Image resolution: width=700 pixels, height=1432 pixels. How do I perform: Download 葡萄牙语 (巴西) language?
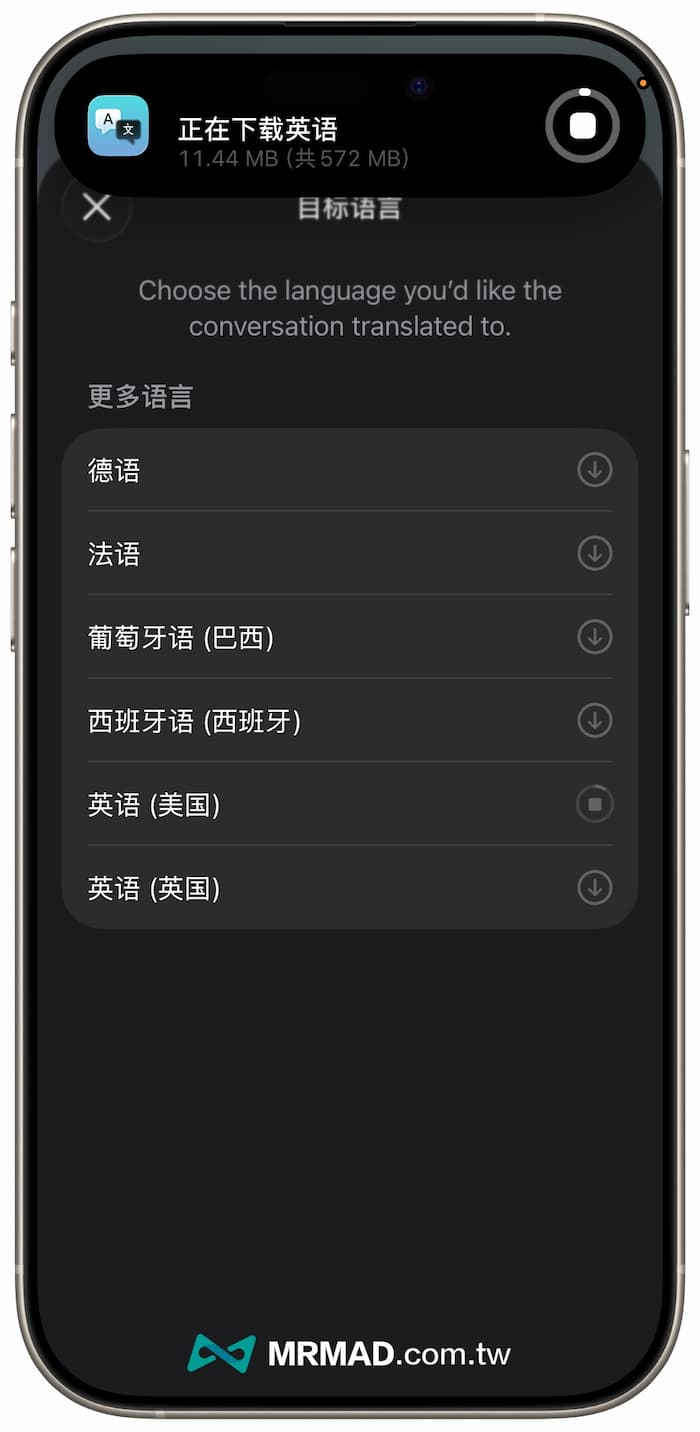tap(594, 637)
